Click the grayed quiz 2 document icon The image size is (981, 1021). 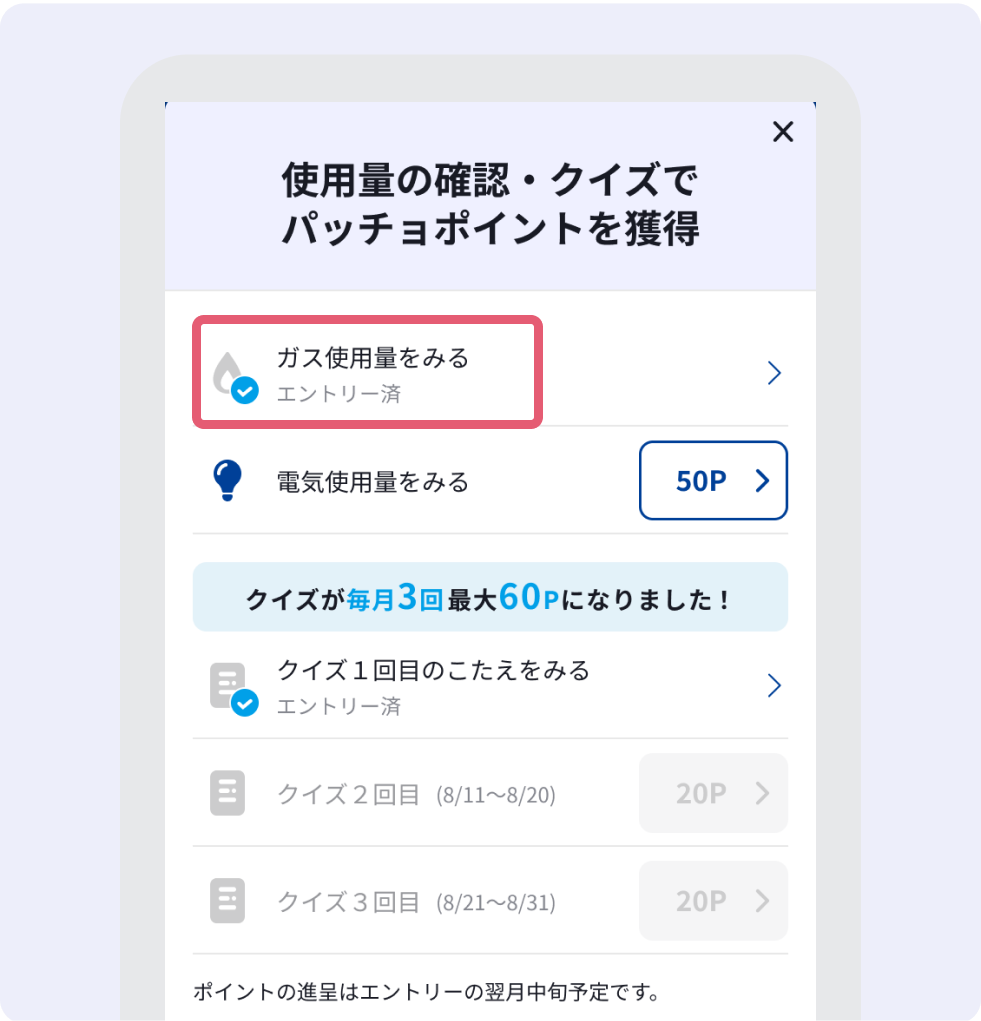pyautogui.click(x=228, y=793)
